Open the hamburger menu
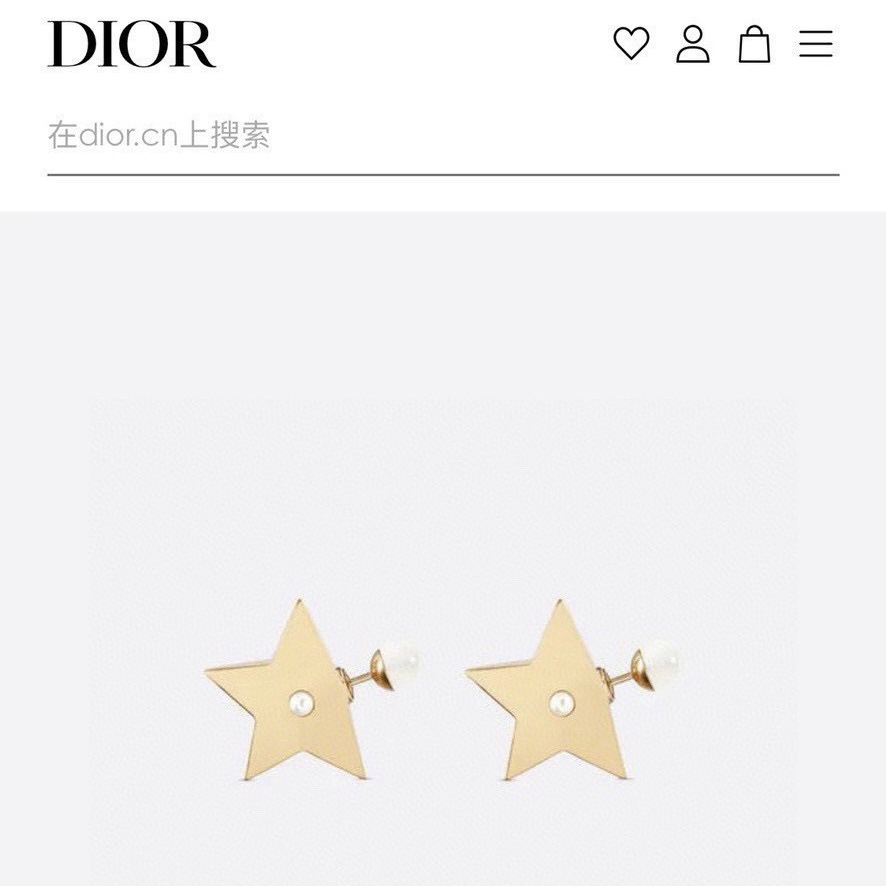The height and width of the screenshot is (886, 886). [x=816, y=44]
